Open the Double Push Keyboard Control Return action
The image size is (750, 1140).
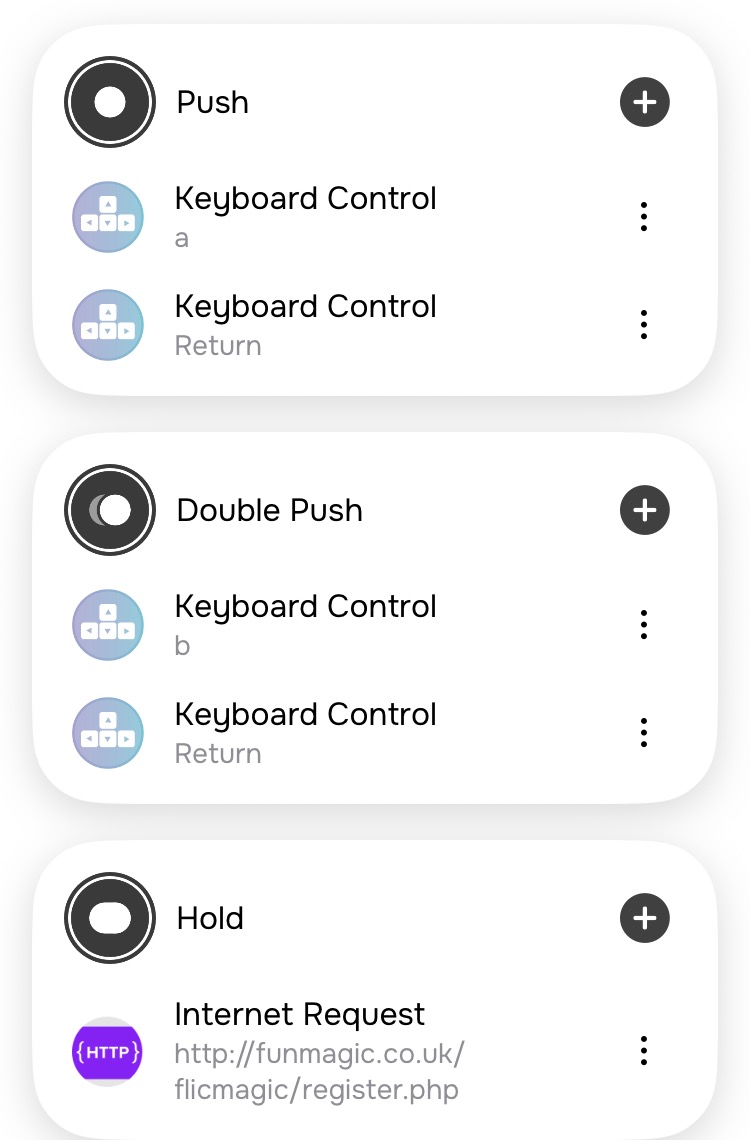(x=305, y=731)
